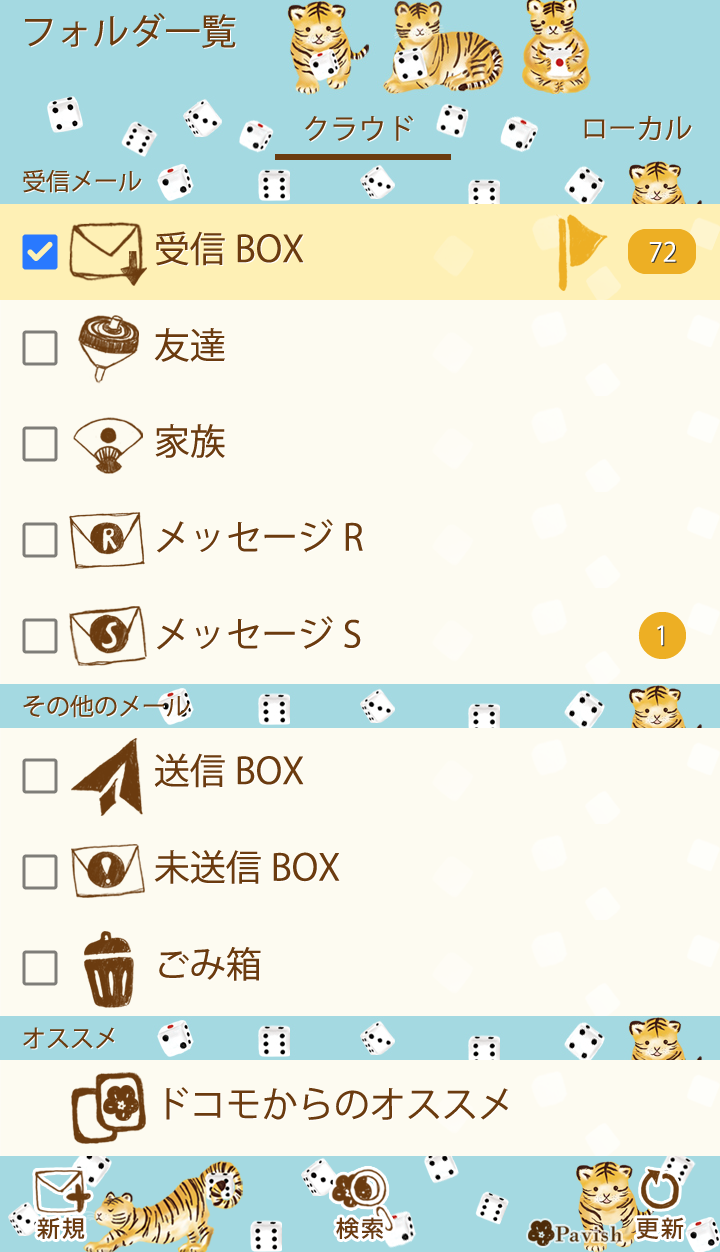Viewport: 720px width, 1252px height.
Task: Open the 受信 BOX folder
Action: [300, 250]
